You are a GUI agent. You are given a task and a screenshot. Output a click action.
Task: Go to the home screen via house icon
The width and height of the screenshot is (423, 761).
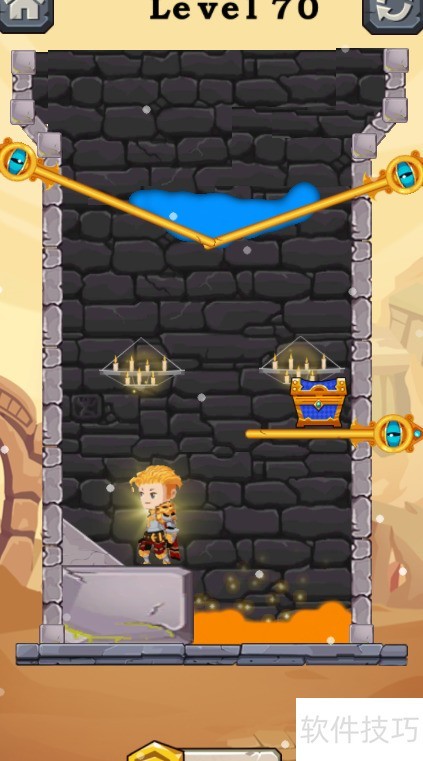point(25,14)
